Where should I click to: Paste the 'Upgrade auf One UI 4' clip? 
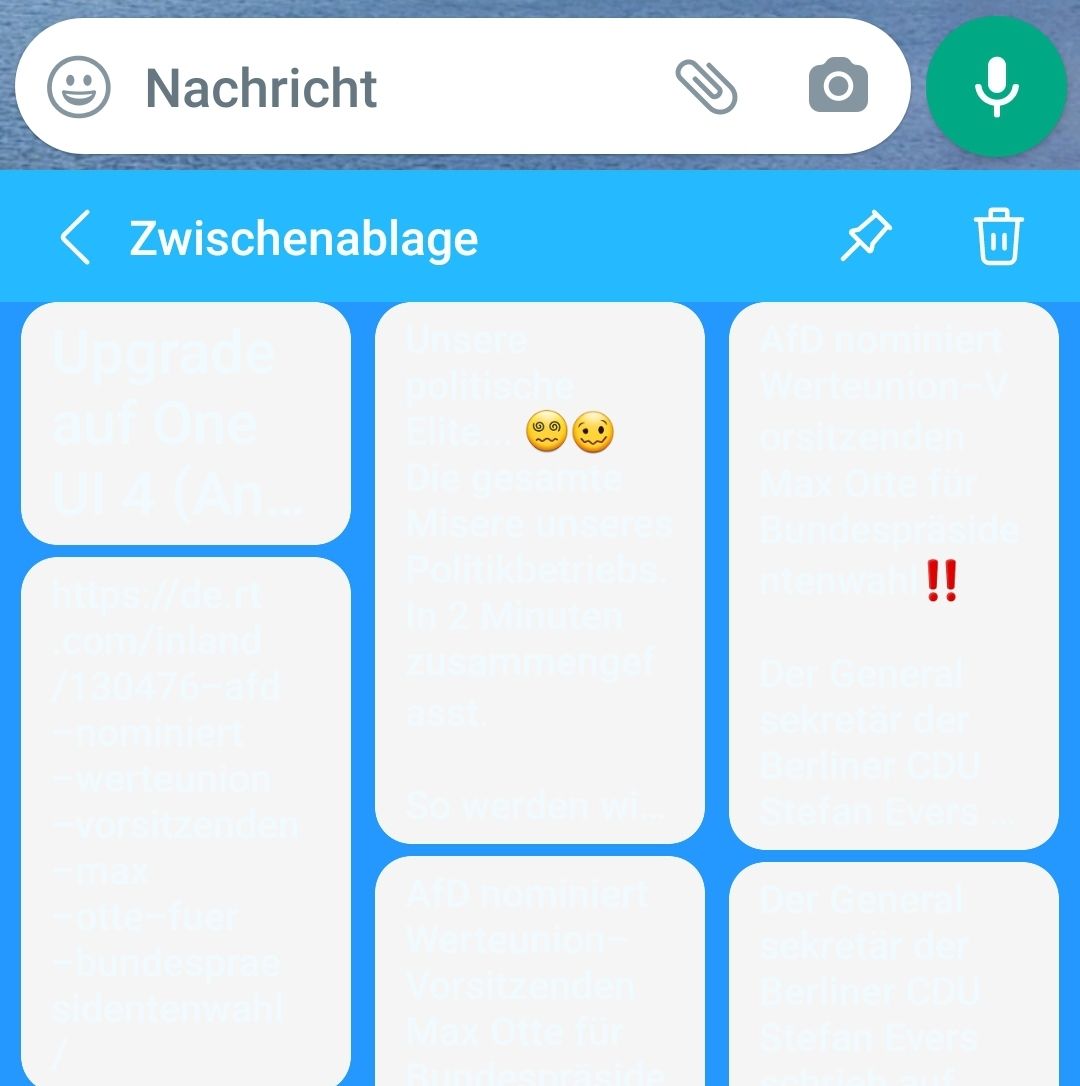click(x=186, y=423)
